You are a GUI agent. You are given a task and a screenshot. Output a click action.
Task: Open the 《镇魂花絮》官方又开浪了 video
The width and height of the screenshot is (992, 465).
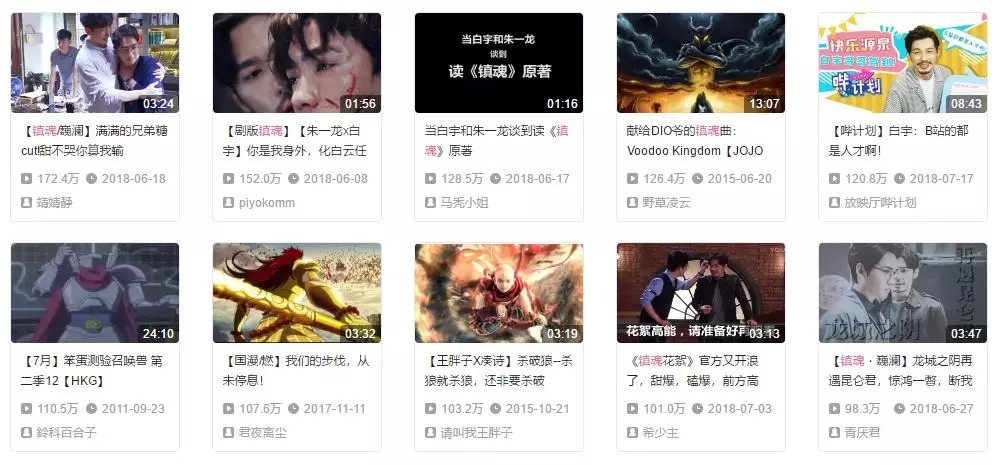click(701, 293)
